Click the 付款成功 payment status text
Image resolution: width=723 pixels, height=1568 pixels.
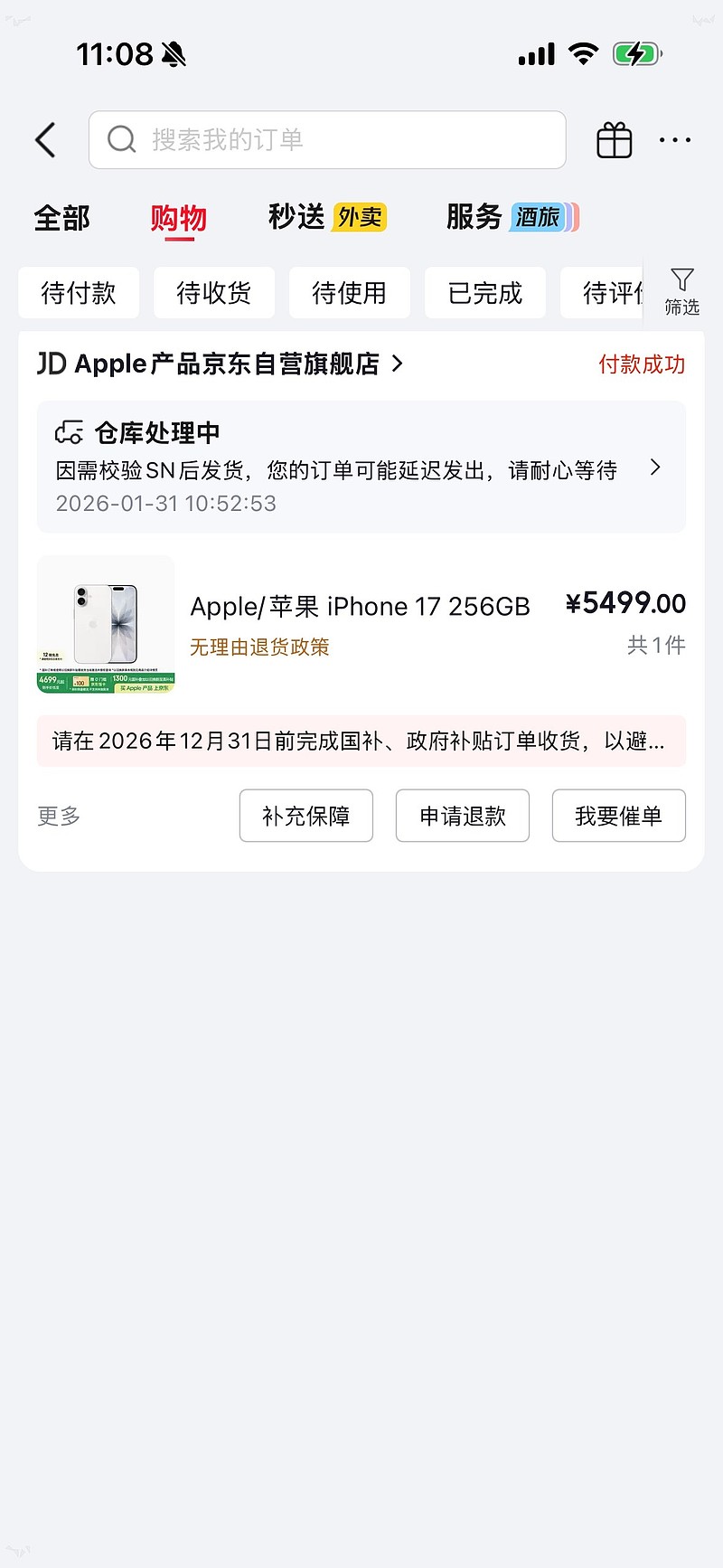642,364
